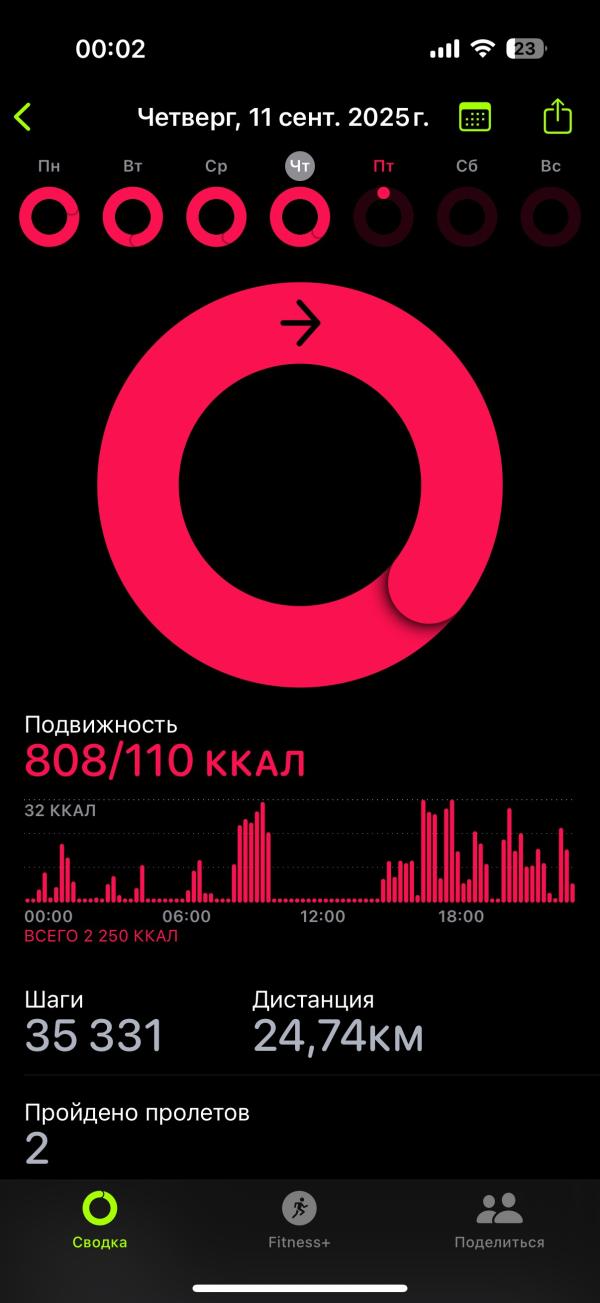
Task: Share this activity summary
Action: point(558,116)
